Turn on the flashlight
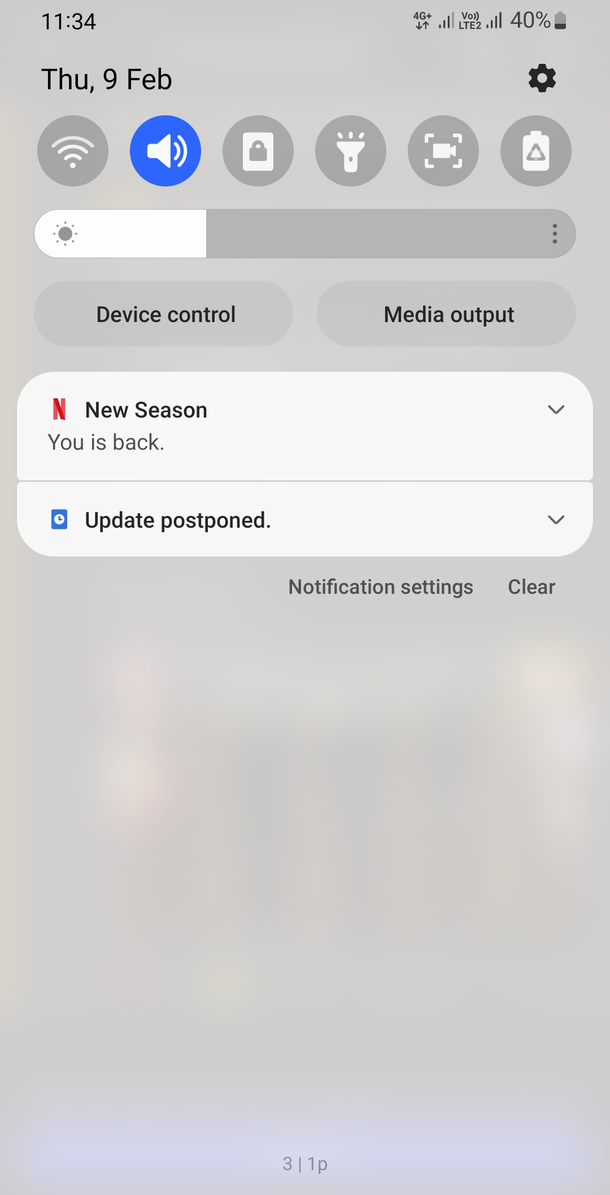 pyautogui.click(x=351, y=152)
